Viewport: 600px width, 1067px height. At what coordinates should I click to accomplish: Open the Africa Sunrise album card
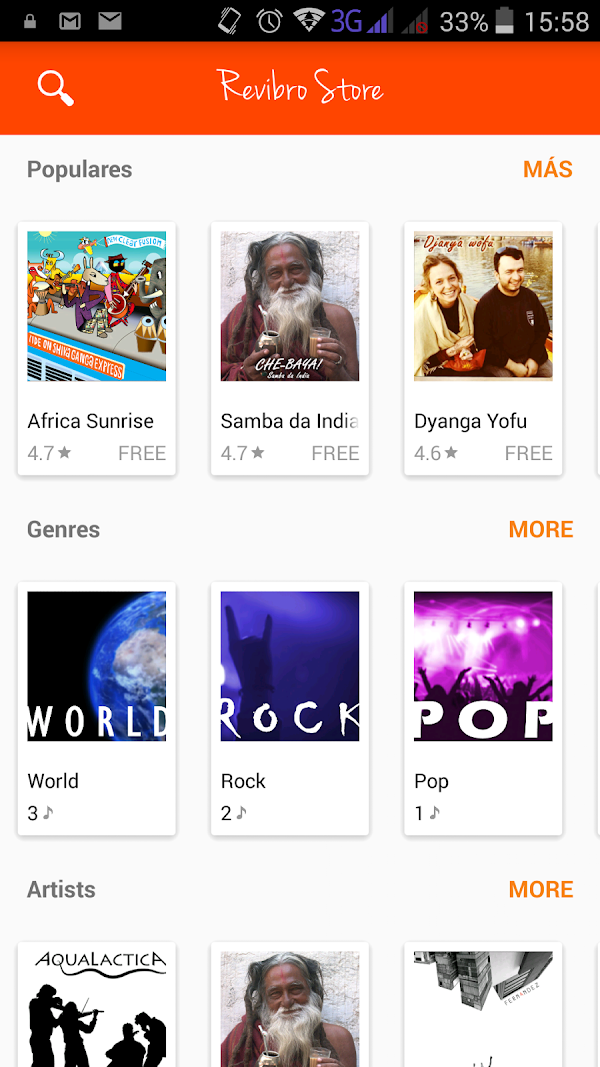(x=97, y=347)
